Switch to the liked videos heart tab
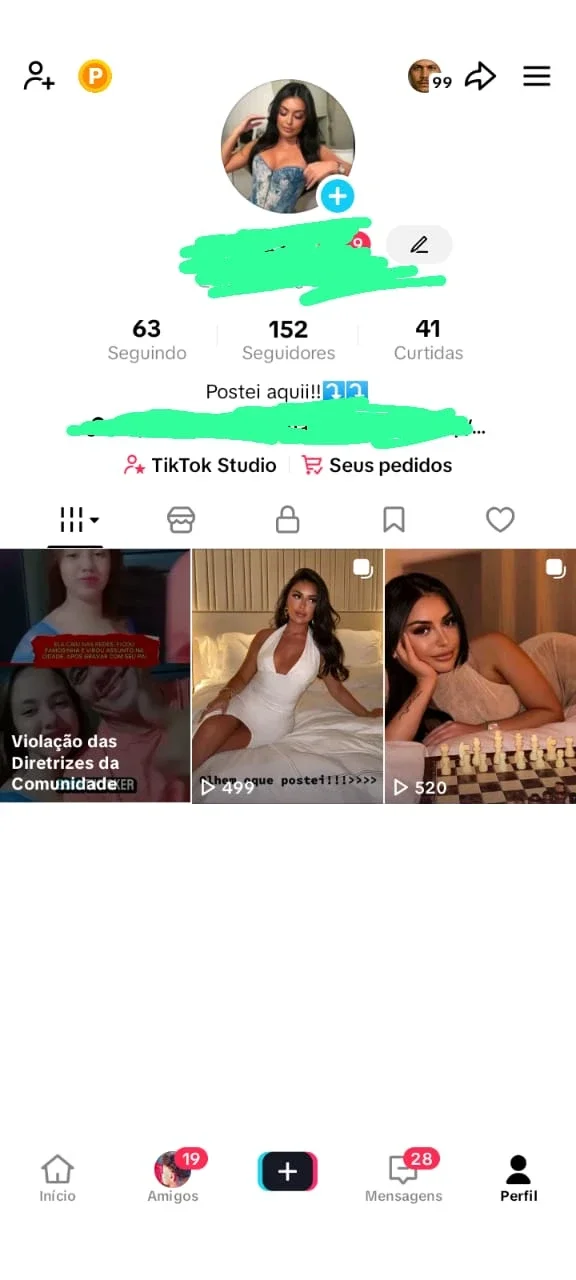Screen dimensions: 576x1280 point(500,520)
